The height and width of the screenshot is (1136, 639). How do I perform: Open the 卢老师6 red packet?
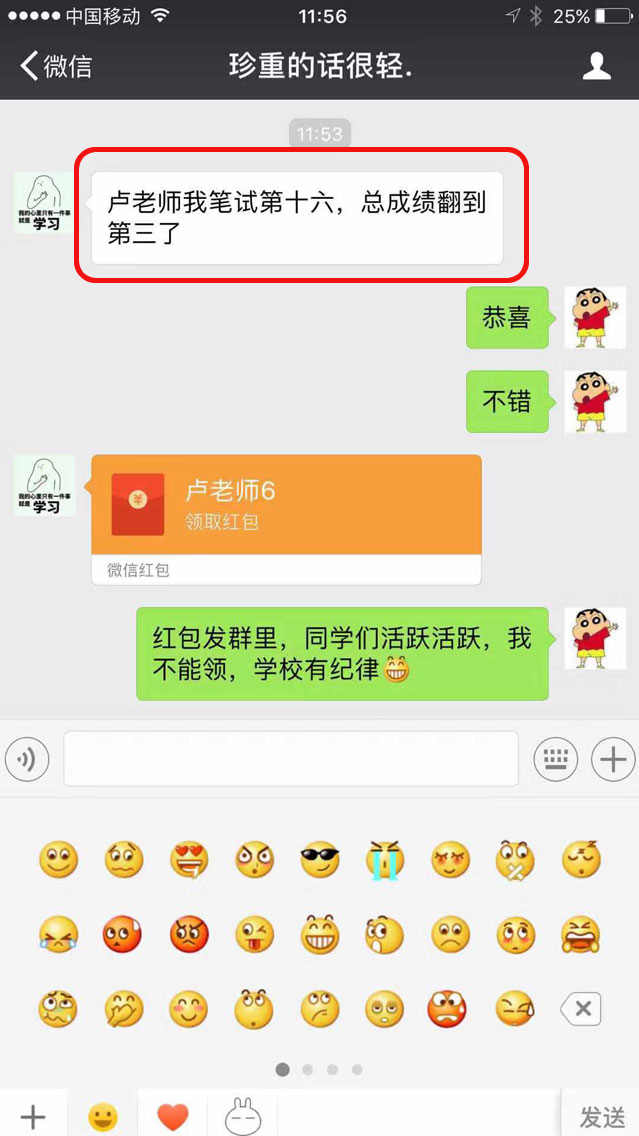click(x=286, y=505)
